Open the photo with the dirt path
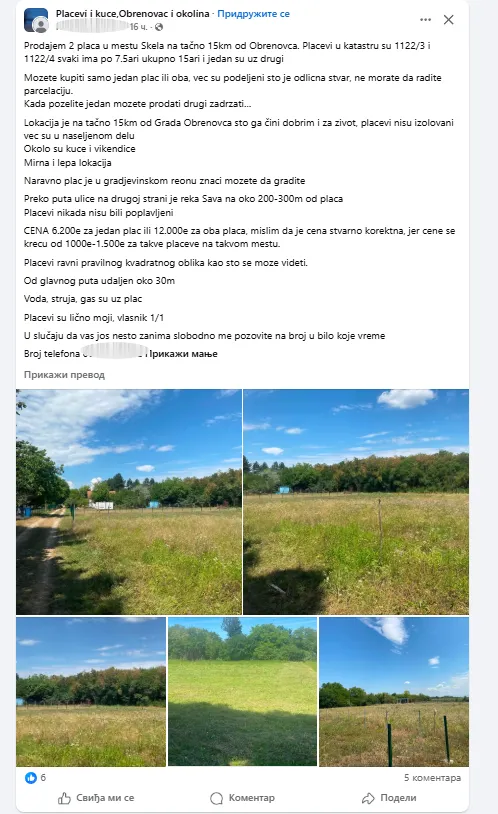 129,502
